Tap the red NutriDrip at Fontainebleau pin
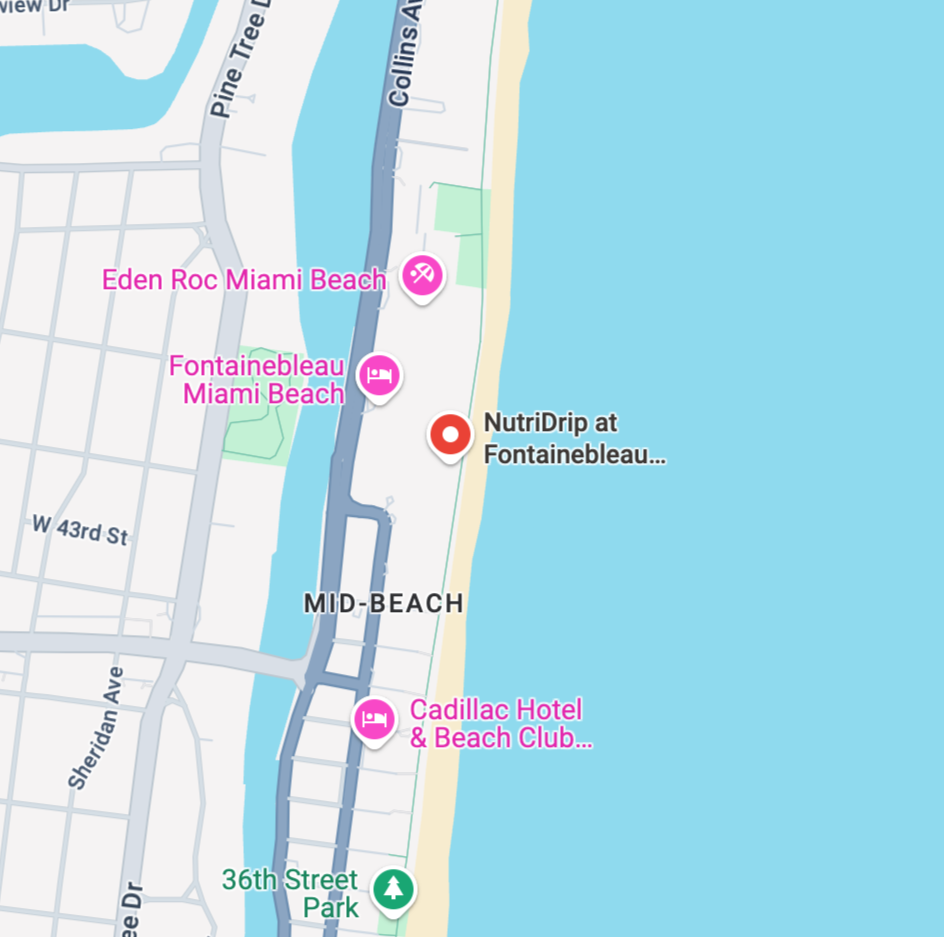Screen dimensions: 944x937 [450, 435]
